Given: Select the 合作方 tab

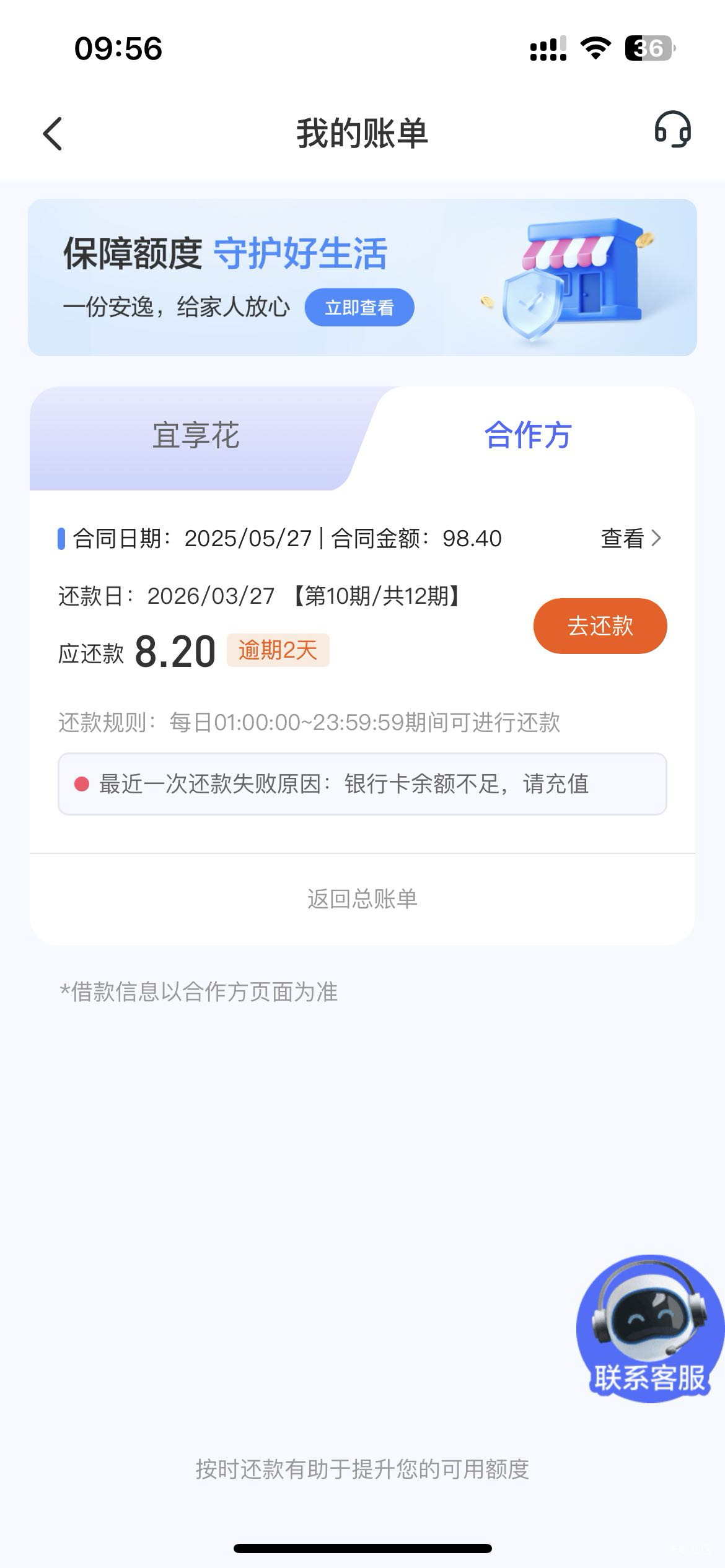Looking at the screenshot, I should [x=528, y=435].
